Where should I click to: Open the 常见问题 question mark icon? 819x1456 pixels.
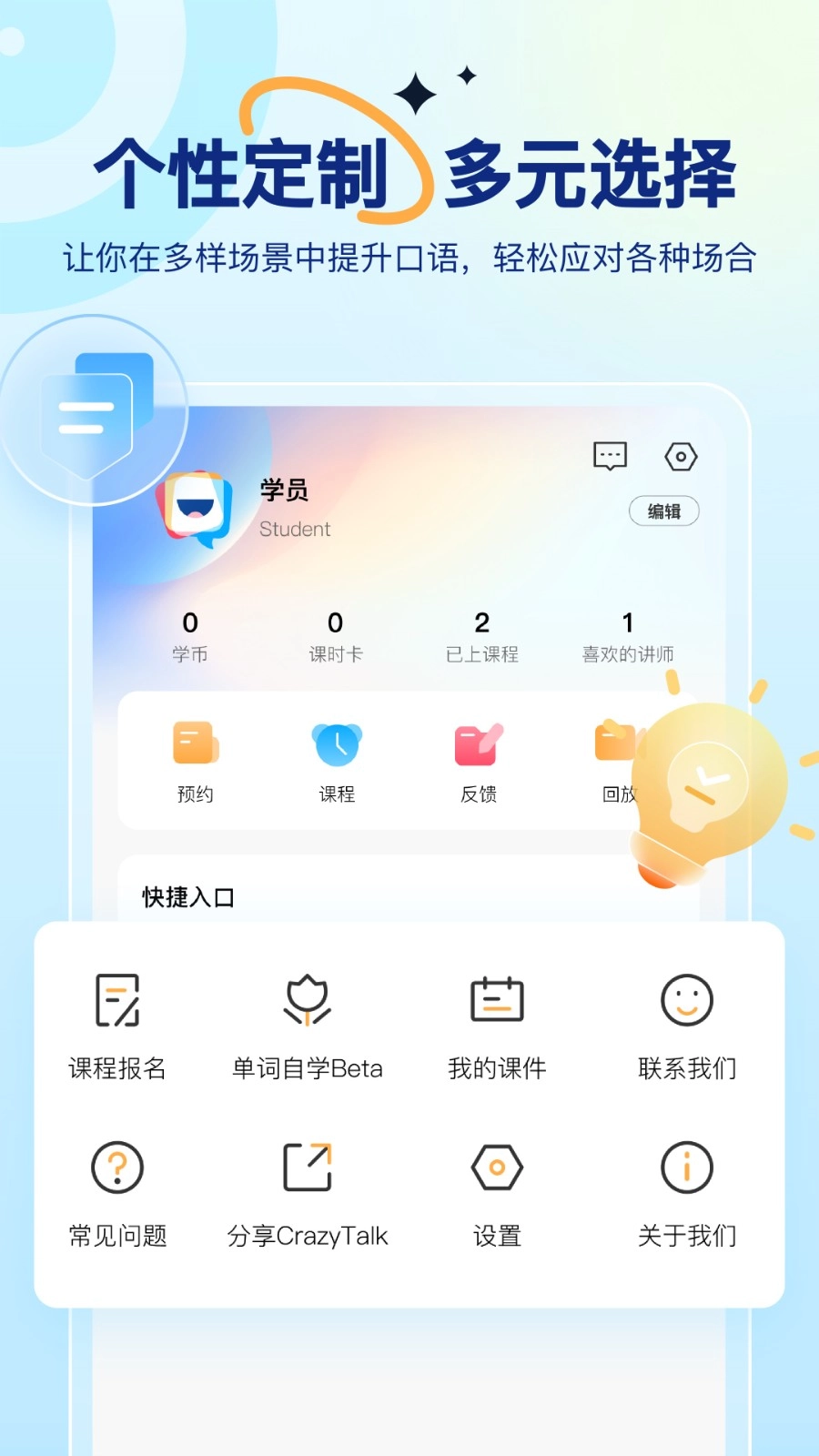[116, 1167]
